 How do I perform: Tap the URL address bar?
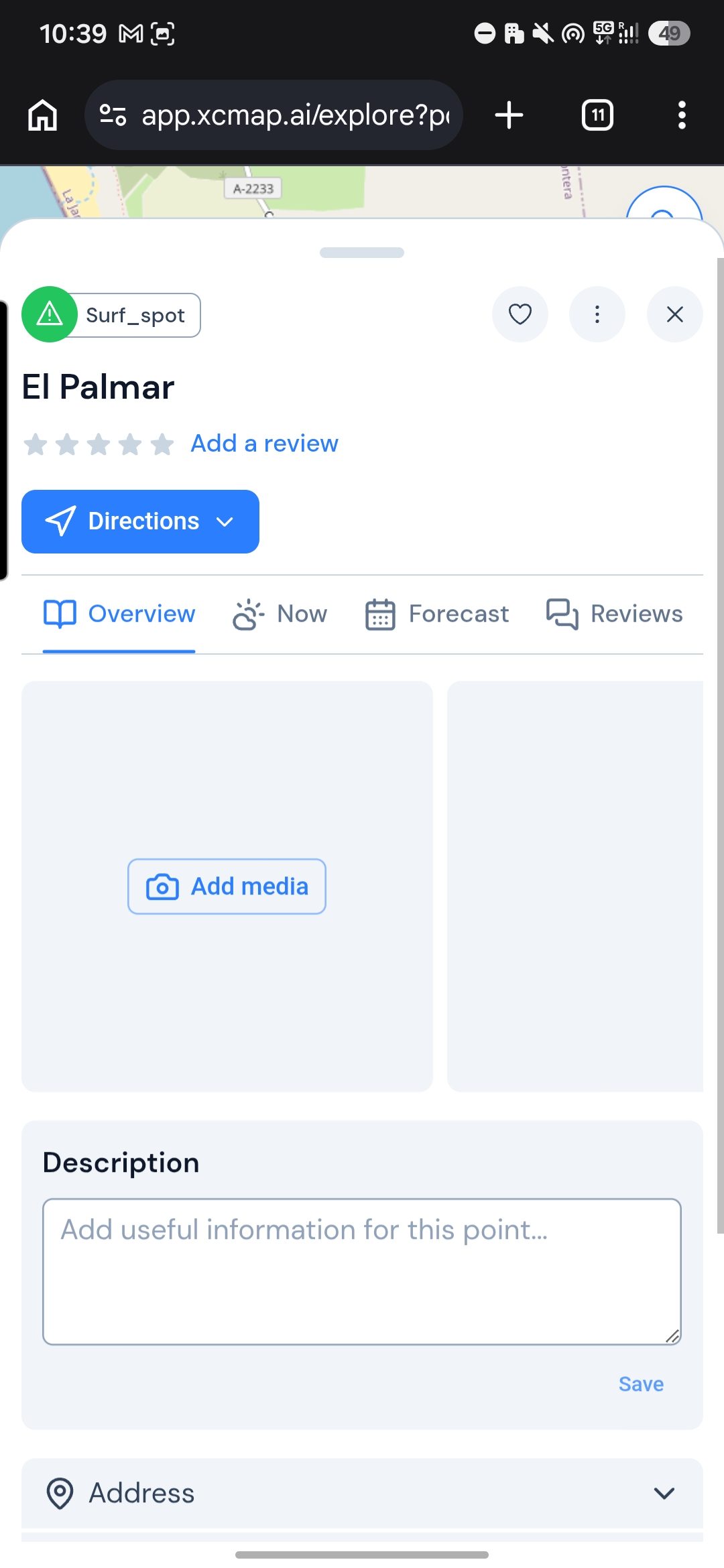(274, 115)
